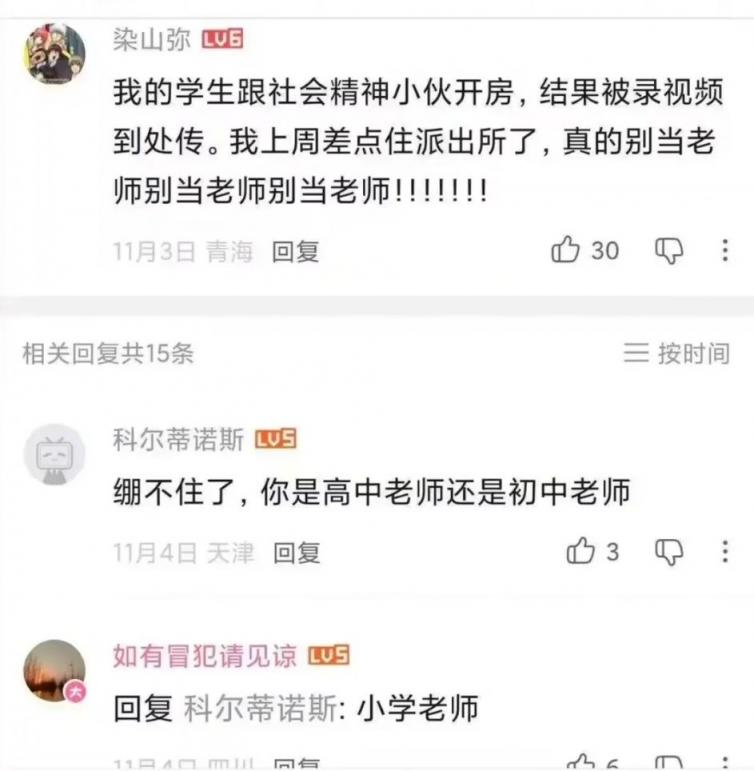Image resolution: width=754 pixels, height=771 pixels.
Task: Tap the username 如有冒犯请见谅
Action: 205,655
